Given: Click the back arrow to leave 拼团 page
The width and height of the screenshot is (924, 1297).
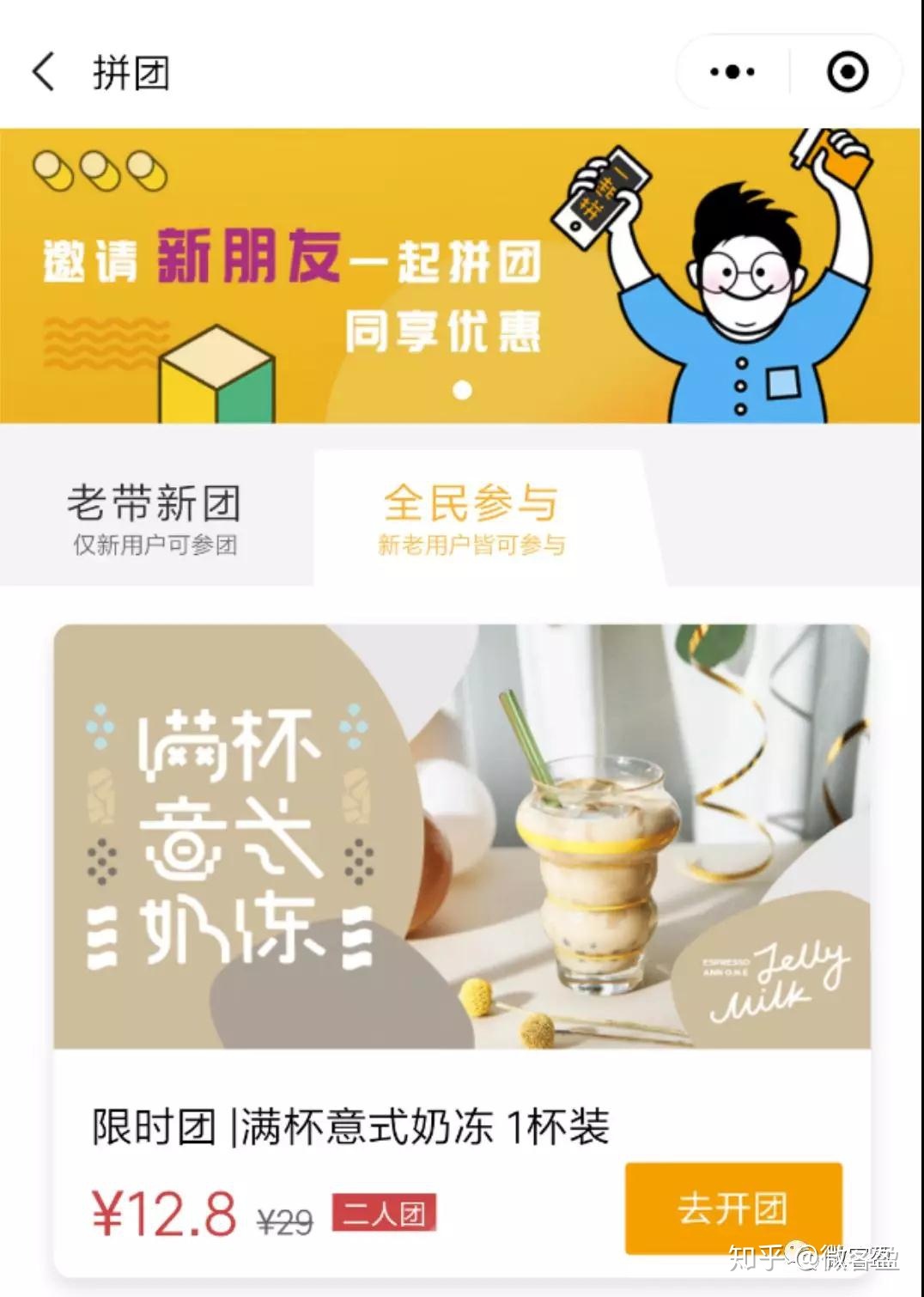Looking at the screenshot, I should 45,72.
